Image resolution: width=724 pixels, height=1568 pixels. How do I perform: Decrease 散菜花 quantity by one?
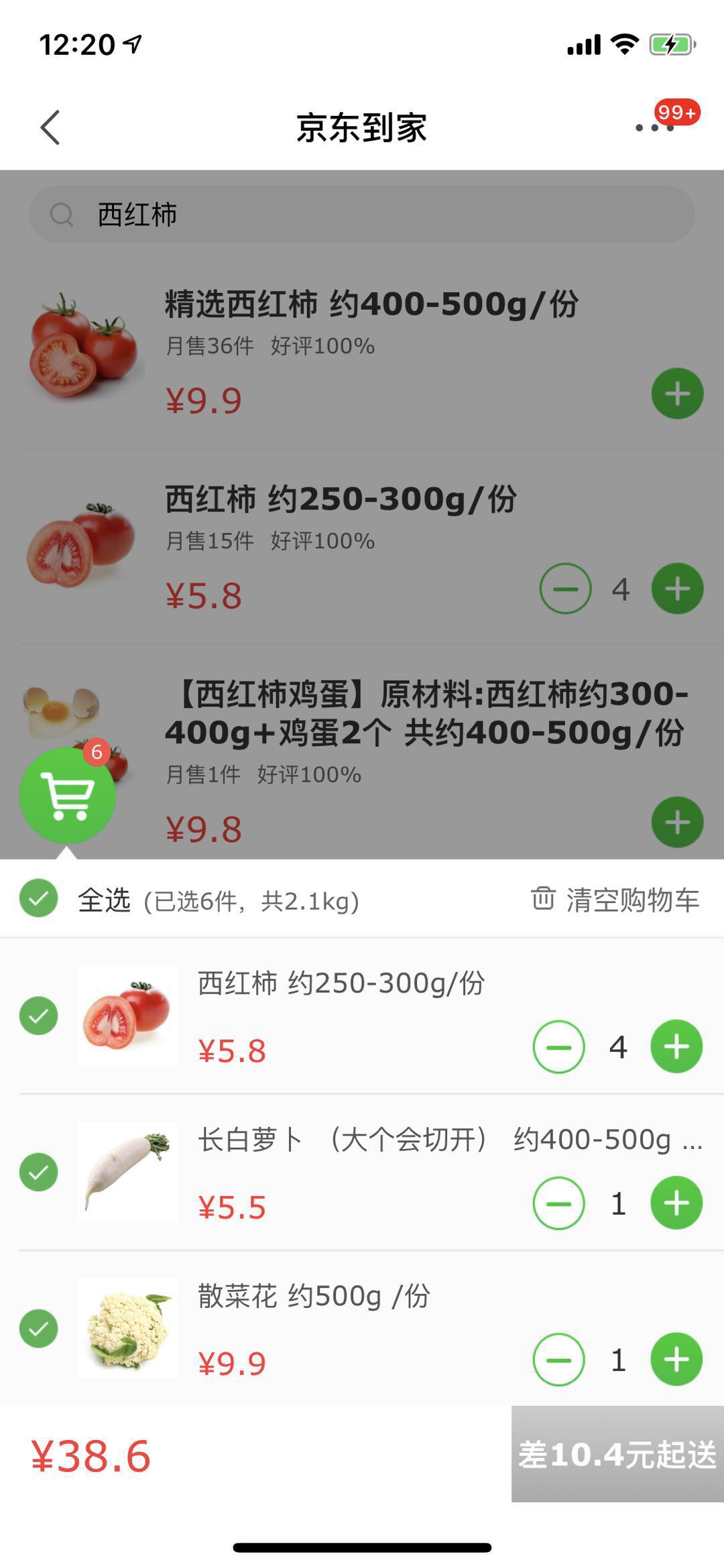558,1360
